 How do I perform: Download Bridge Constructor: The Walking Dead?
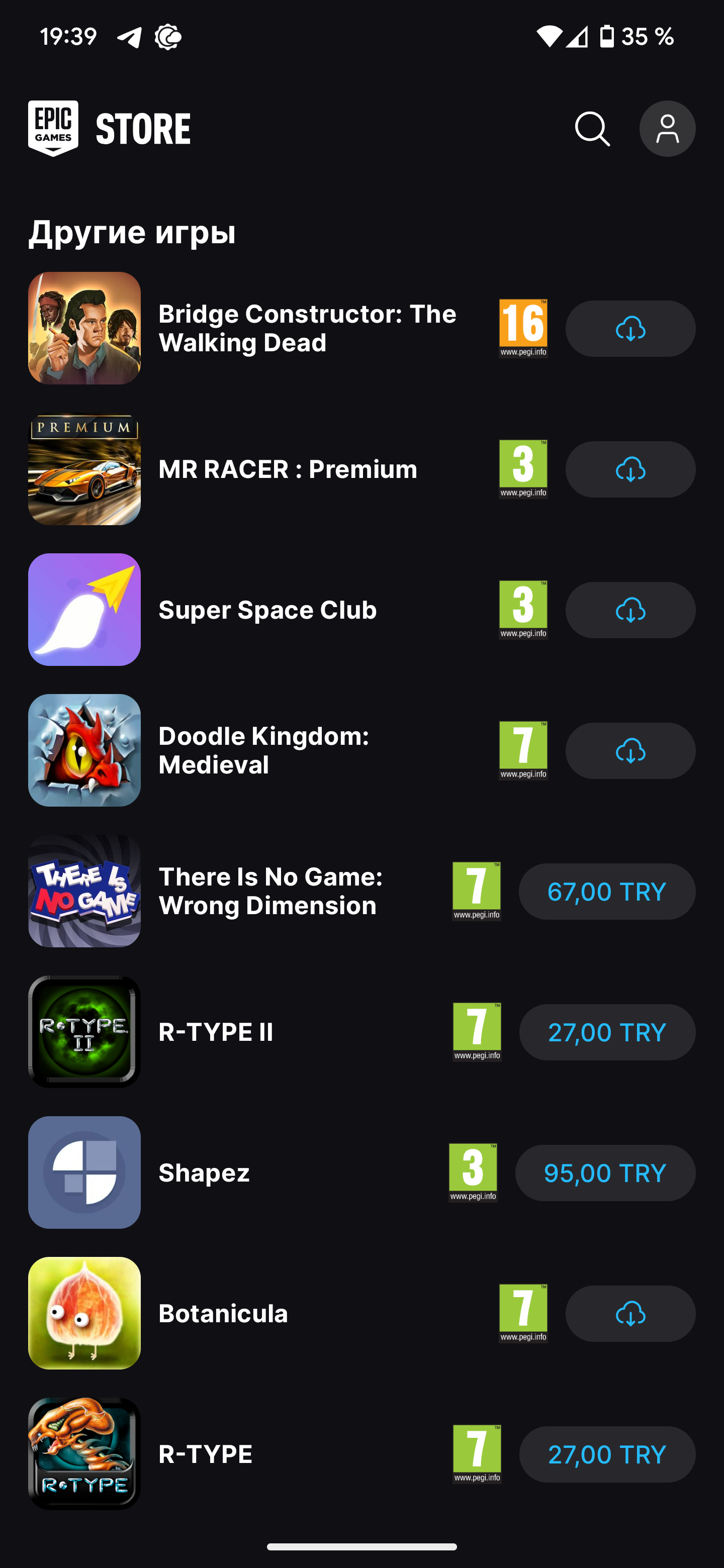click(629, 329)
